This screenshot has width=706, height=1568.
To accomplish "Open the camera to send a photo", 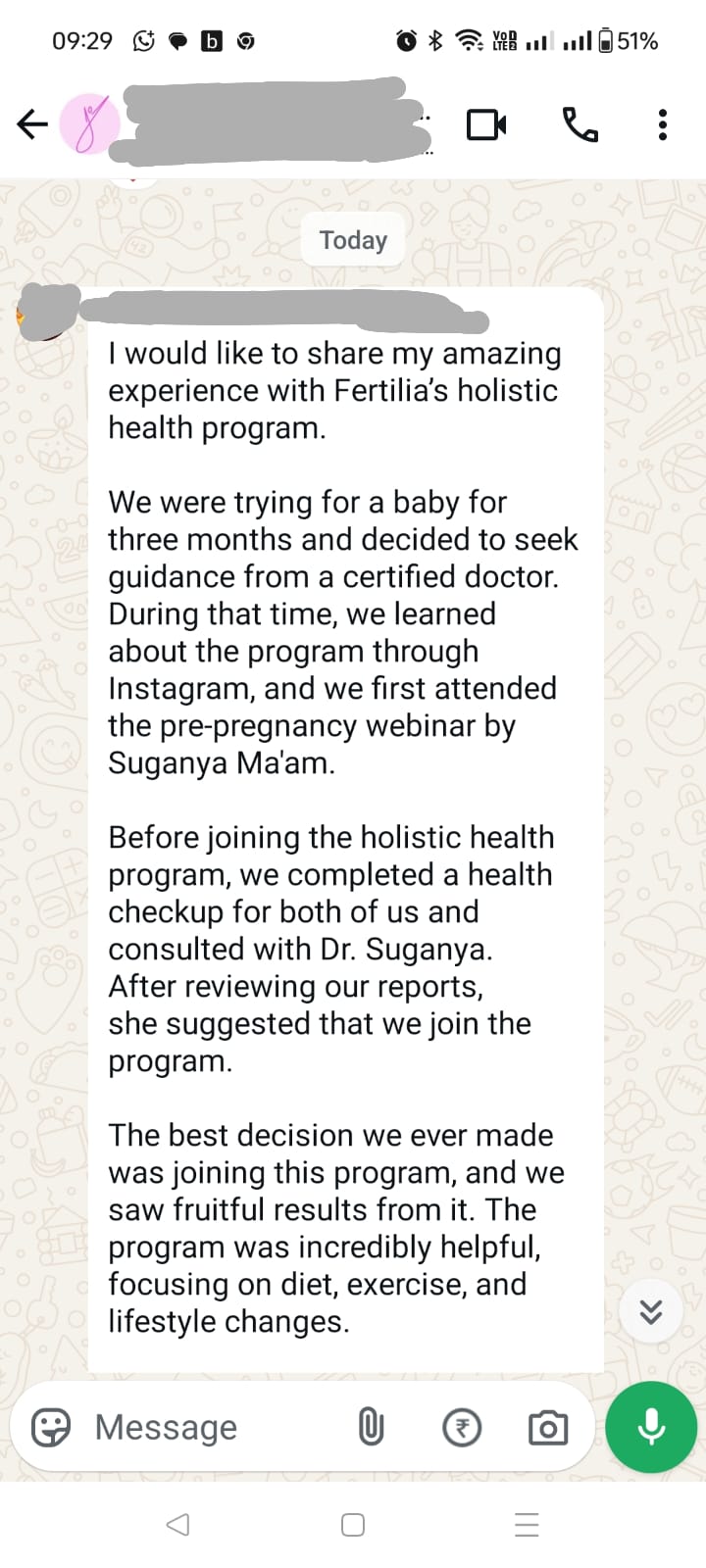I will point(547,1427).
